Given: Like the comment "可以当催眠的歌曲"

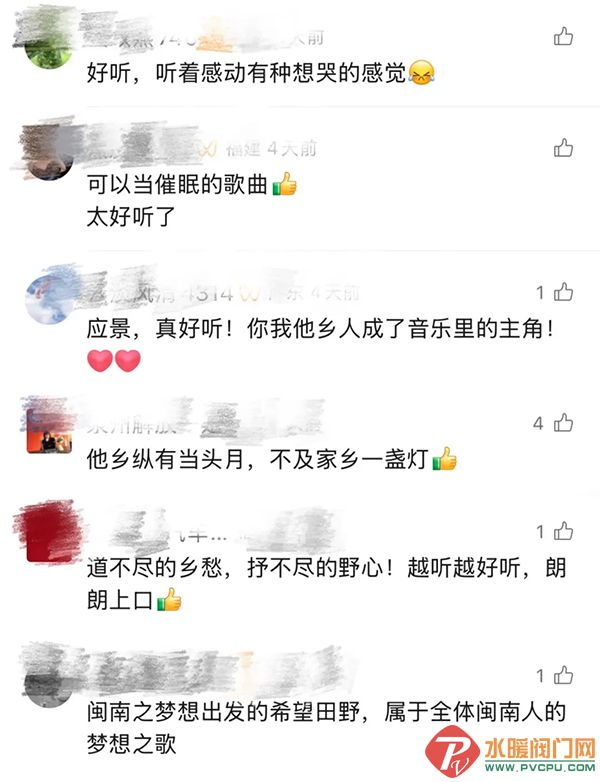Looking at the screenshot, I should coord(563,148).
